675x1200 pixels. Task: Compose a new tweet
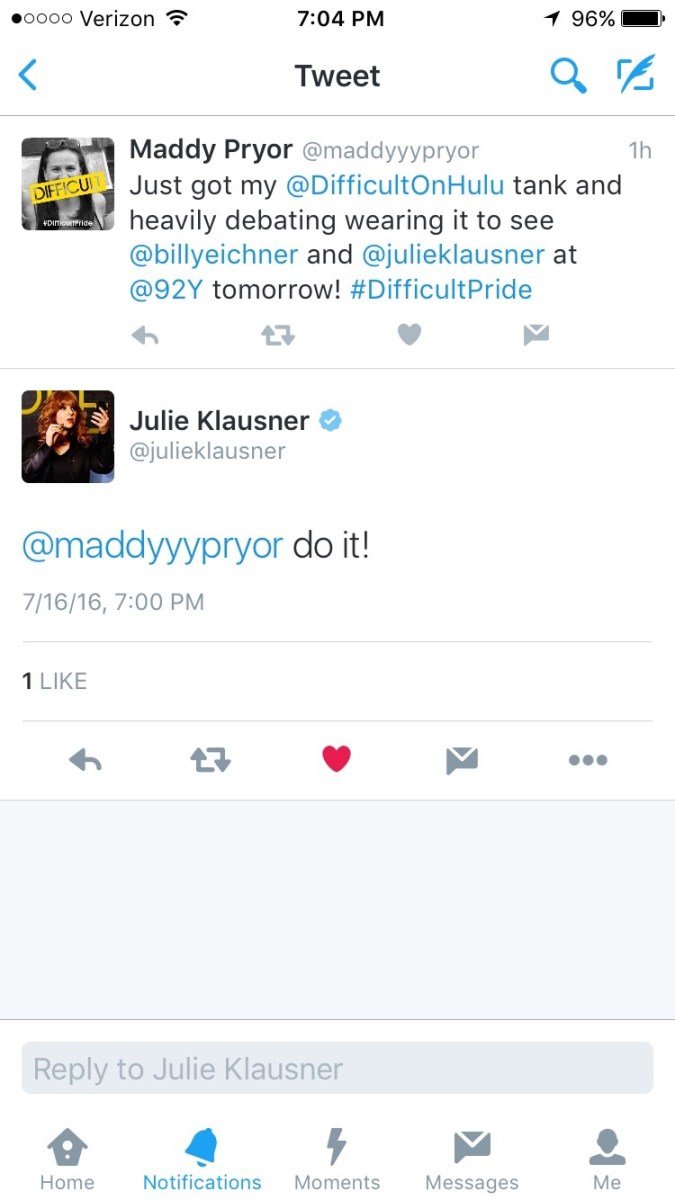(x=635, y=75)
